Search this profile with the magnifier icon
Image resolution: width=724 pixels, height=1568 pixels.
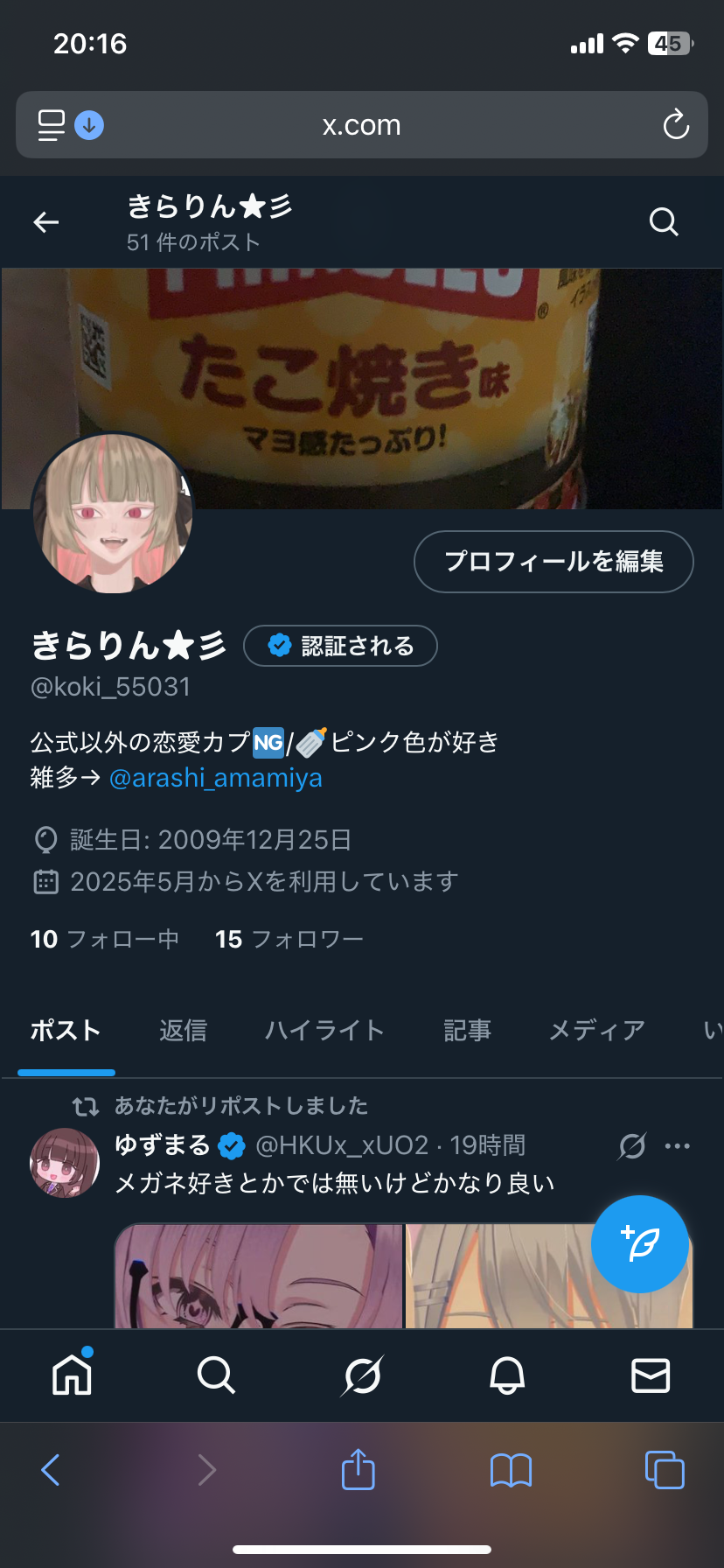point(664,222)
